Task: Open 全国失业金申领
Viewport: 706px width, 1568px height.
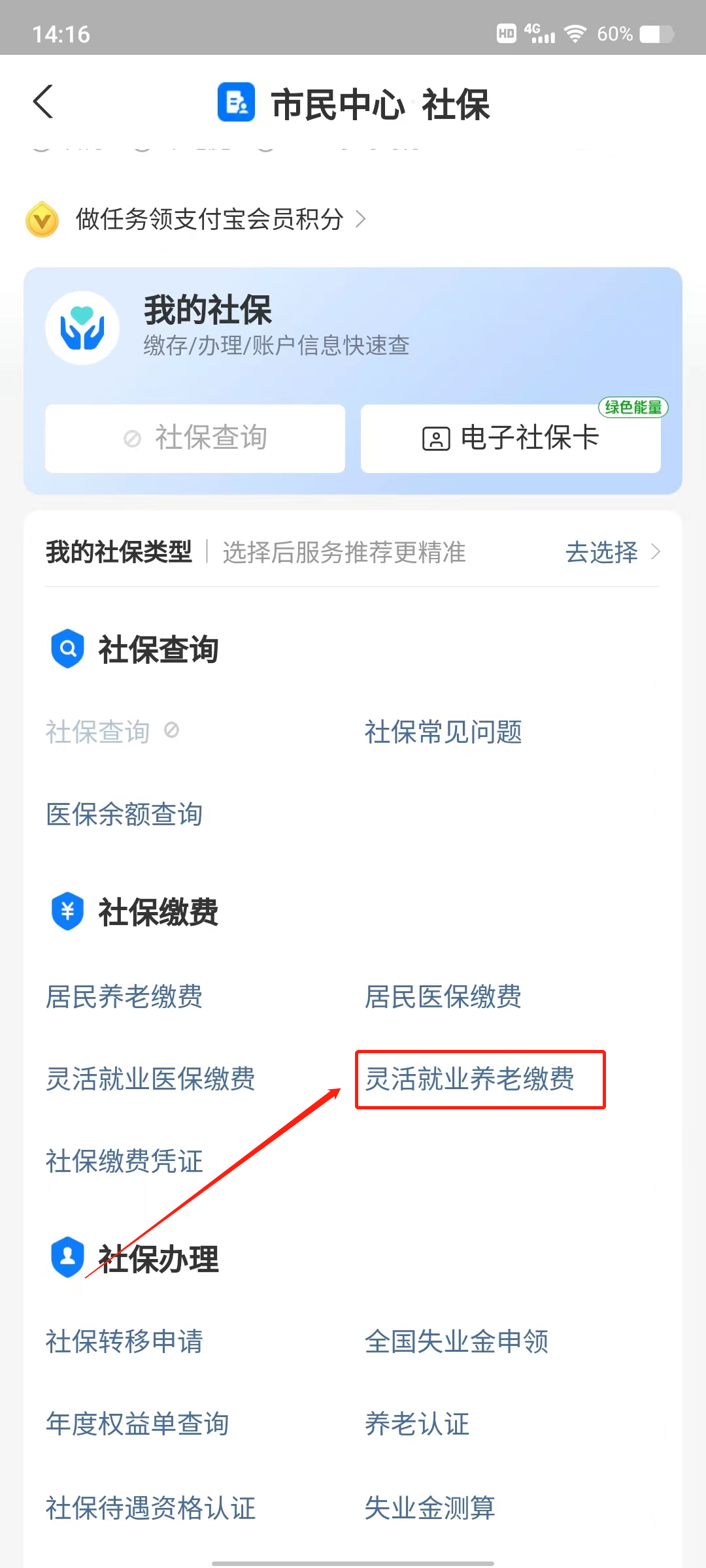Action: 456,1342
